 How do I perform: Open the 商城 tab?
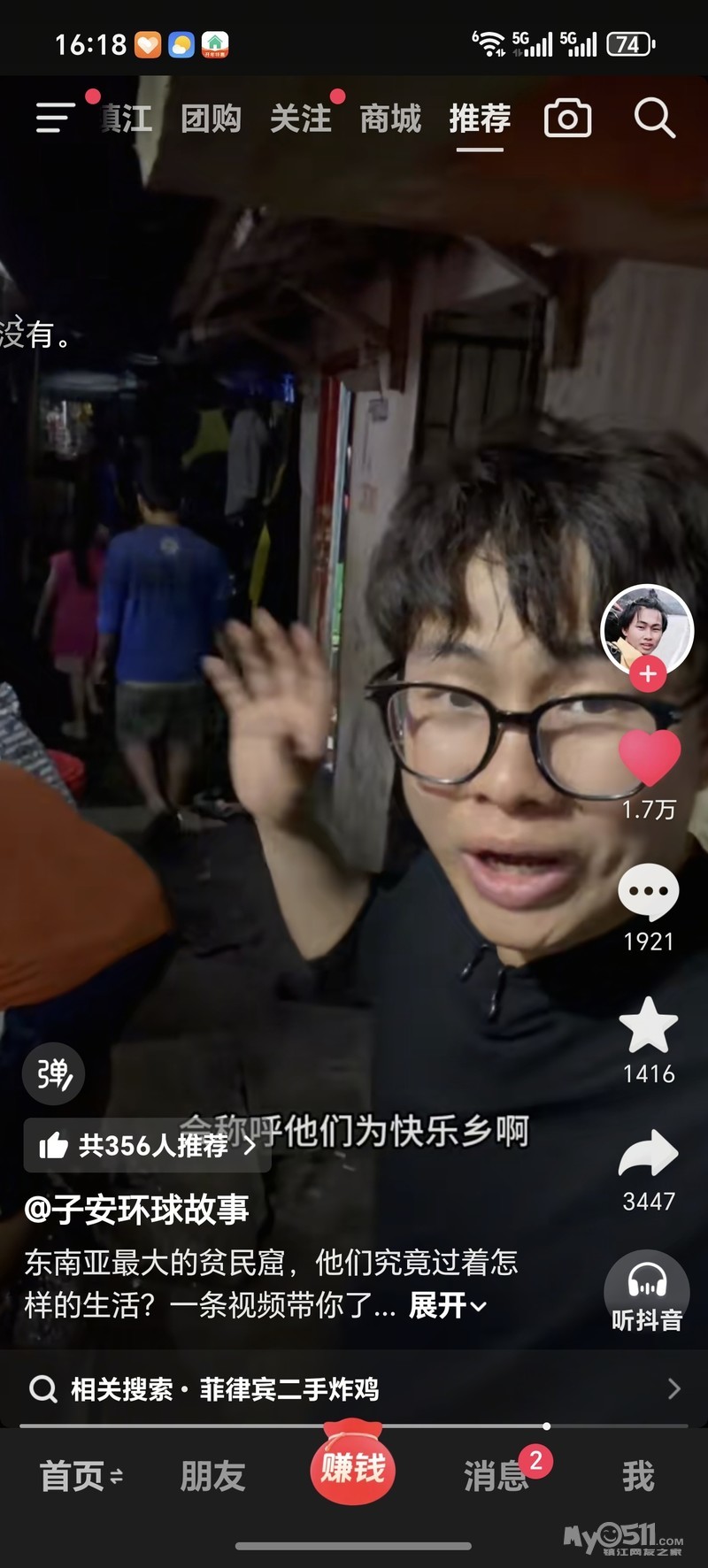390,119
